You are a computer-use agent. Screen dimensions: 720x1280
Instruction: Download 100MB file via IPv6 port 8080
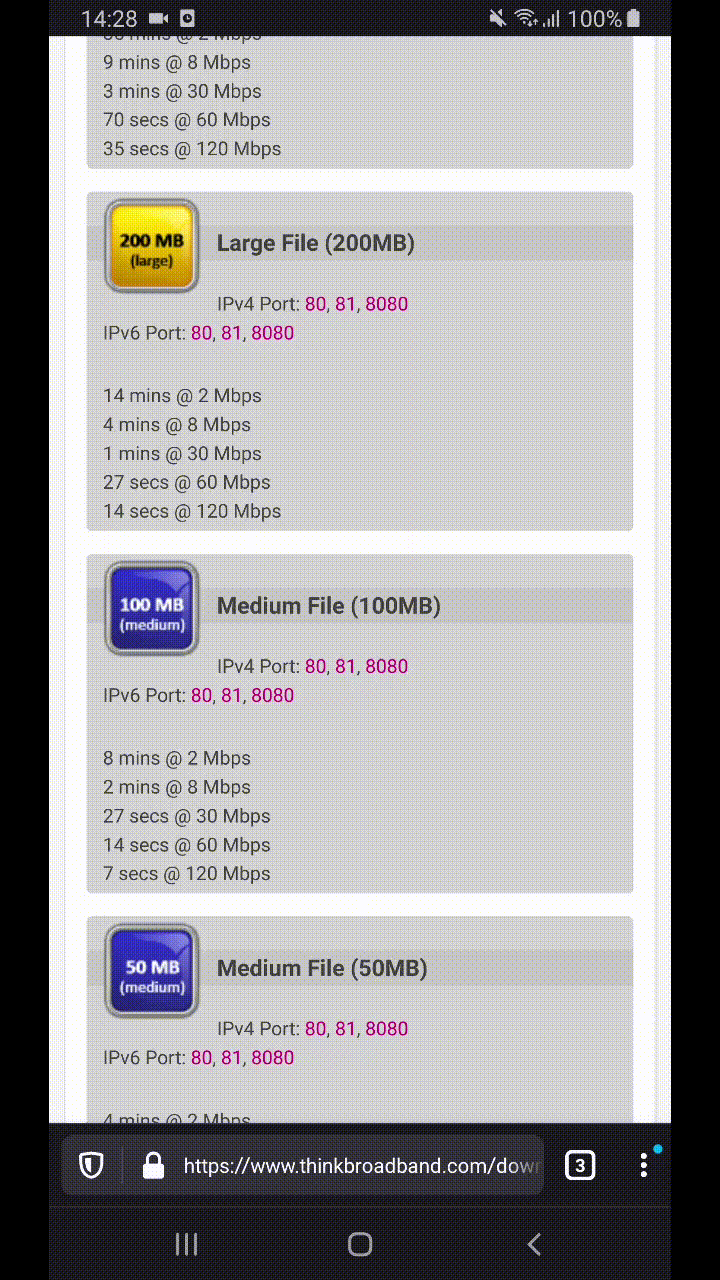pos(272,695)
